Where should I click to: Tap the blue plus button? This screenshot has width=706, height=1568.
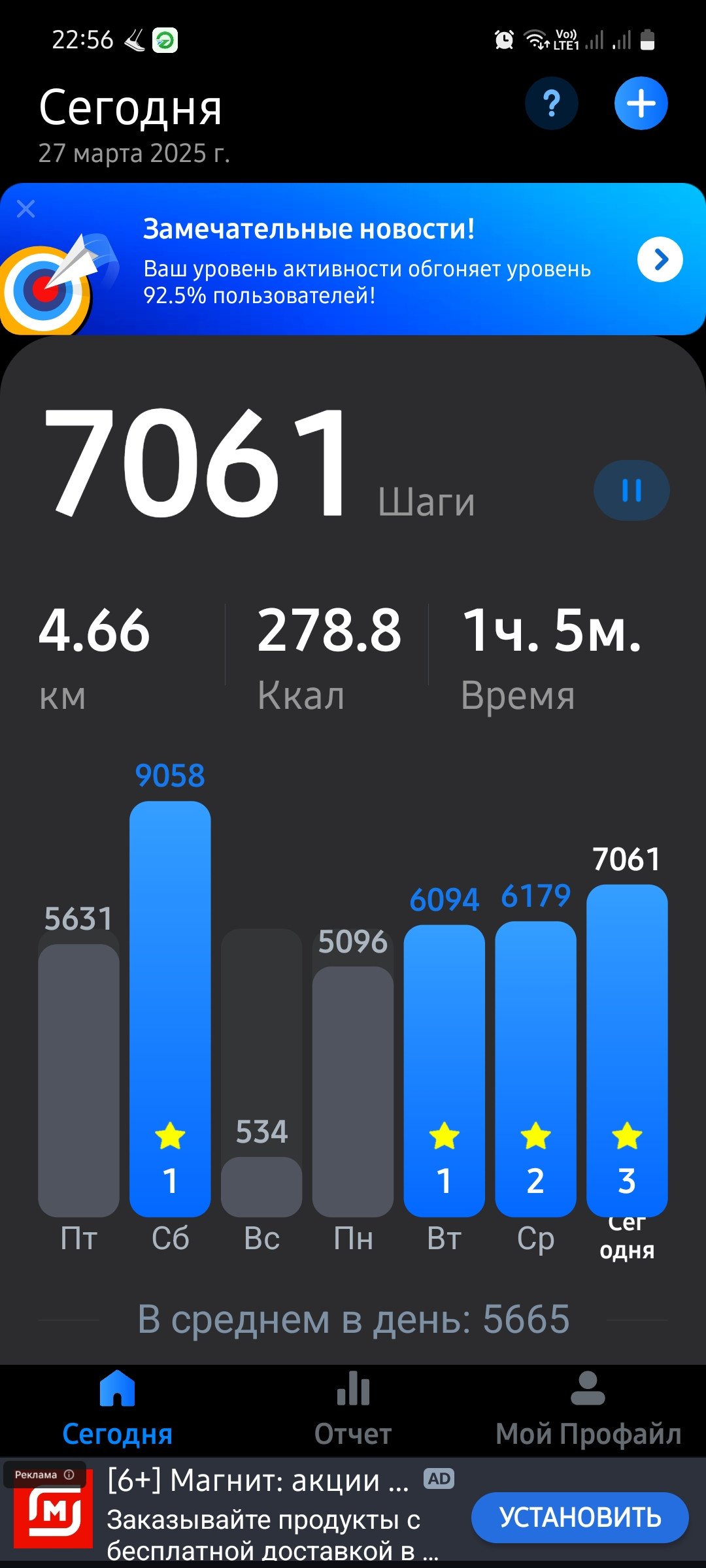click(641, 103)
